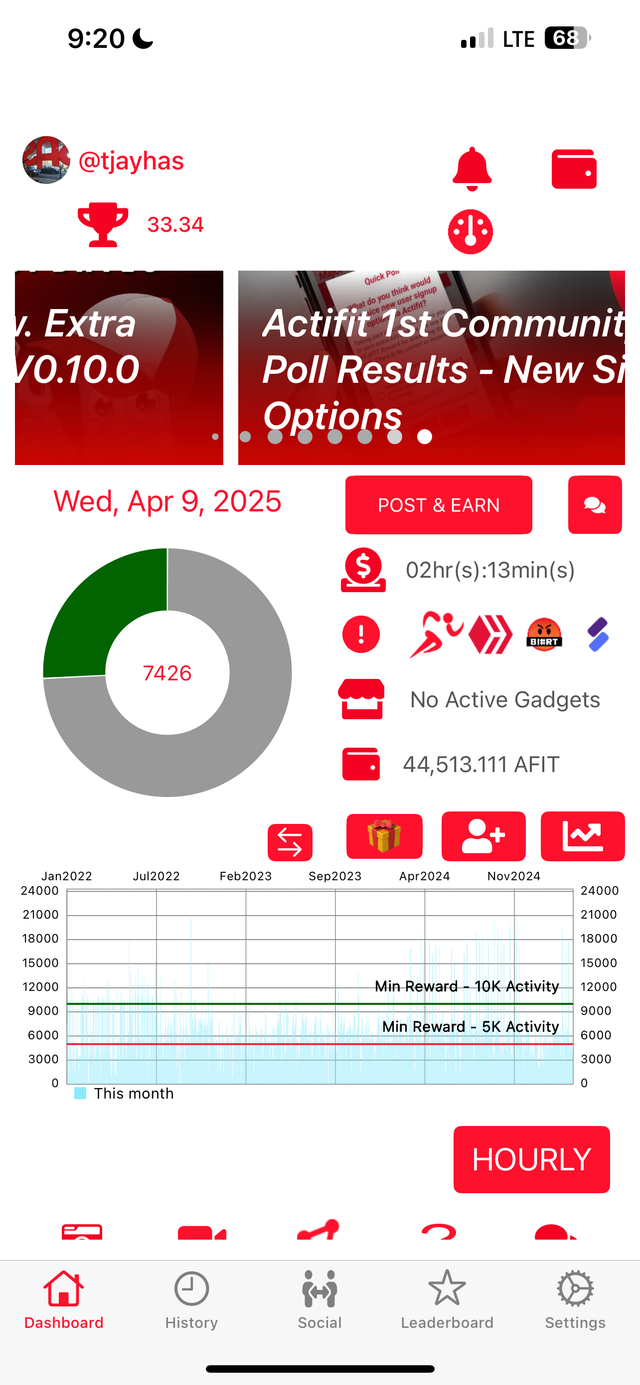Select the Dashboard tab

pyautogui.click(x=64, y=1300)
